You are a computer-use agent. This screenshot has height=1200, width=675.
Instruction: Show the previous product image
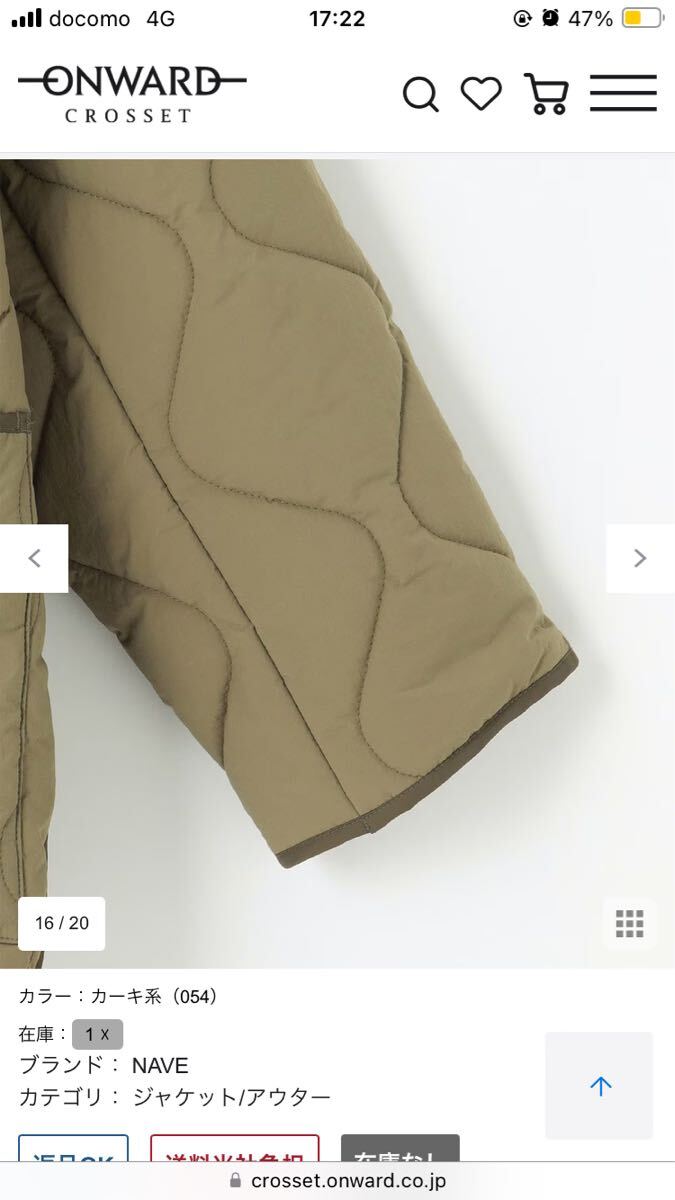click(x=34, y=558)
